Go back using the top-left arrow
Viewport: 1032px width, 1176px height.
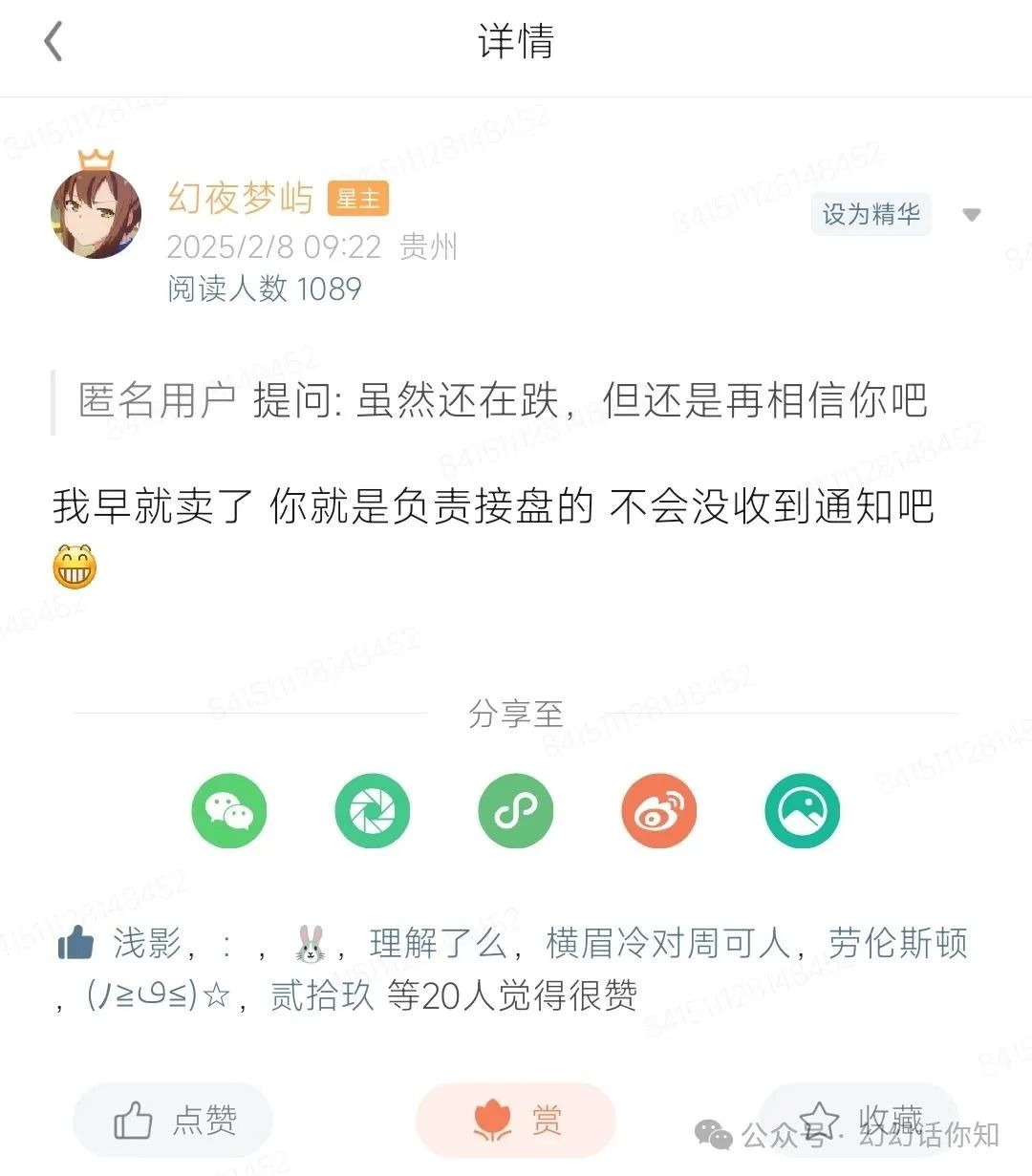pos(54,42)
